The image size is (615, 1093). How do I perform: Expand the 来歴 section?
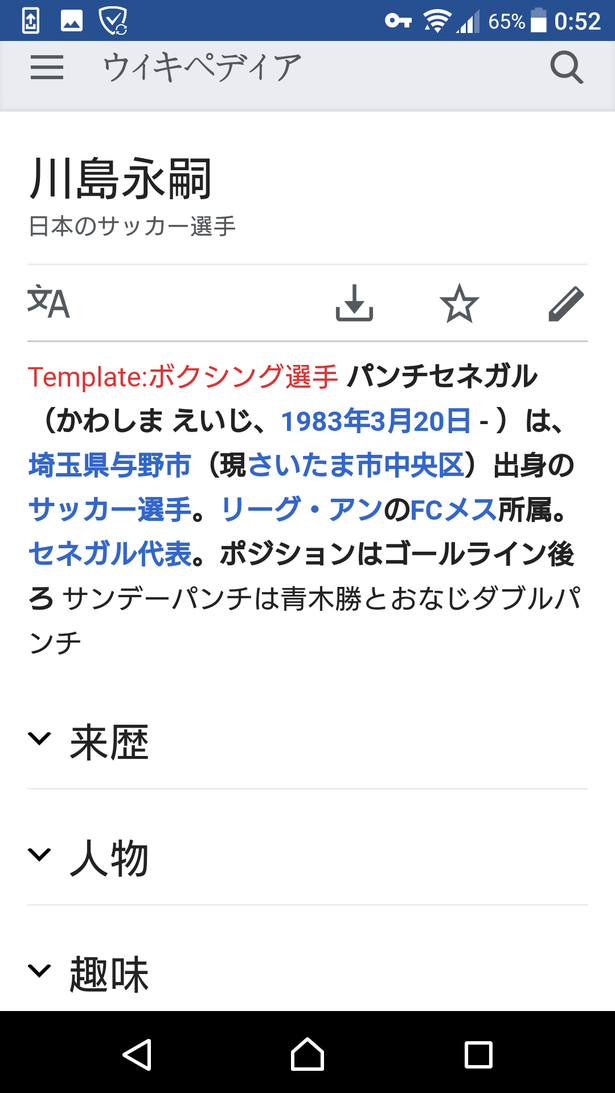(x=308, y=743)
